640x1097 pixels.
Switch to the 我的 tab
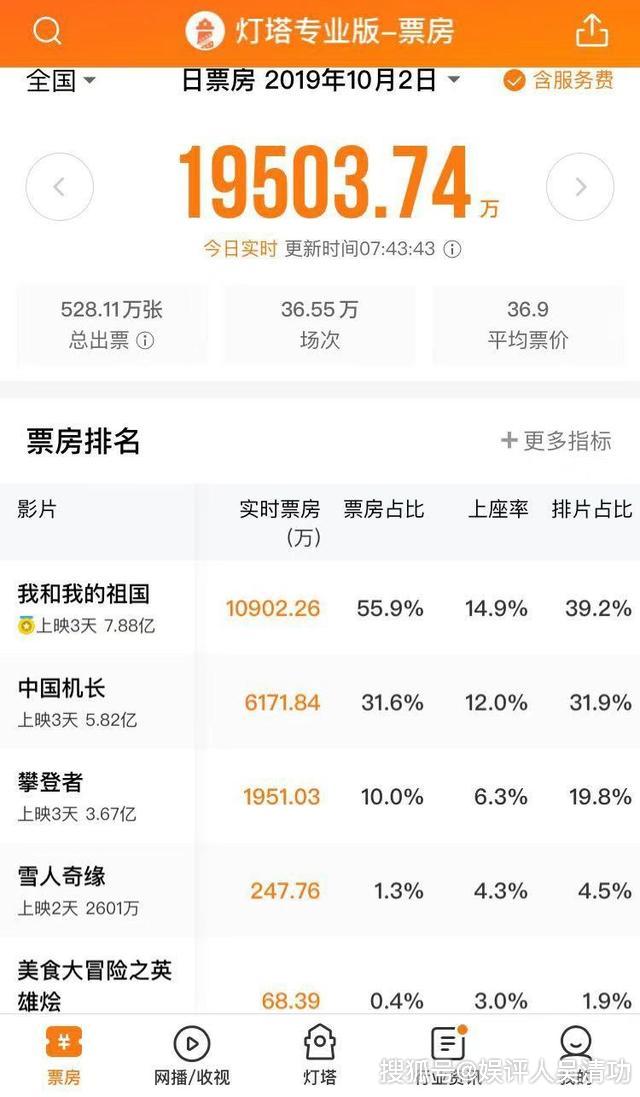pyautogui.click(x=576, y=1056)
